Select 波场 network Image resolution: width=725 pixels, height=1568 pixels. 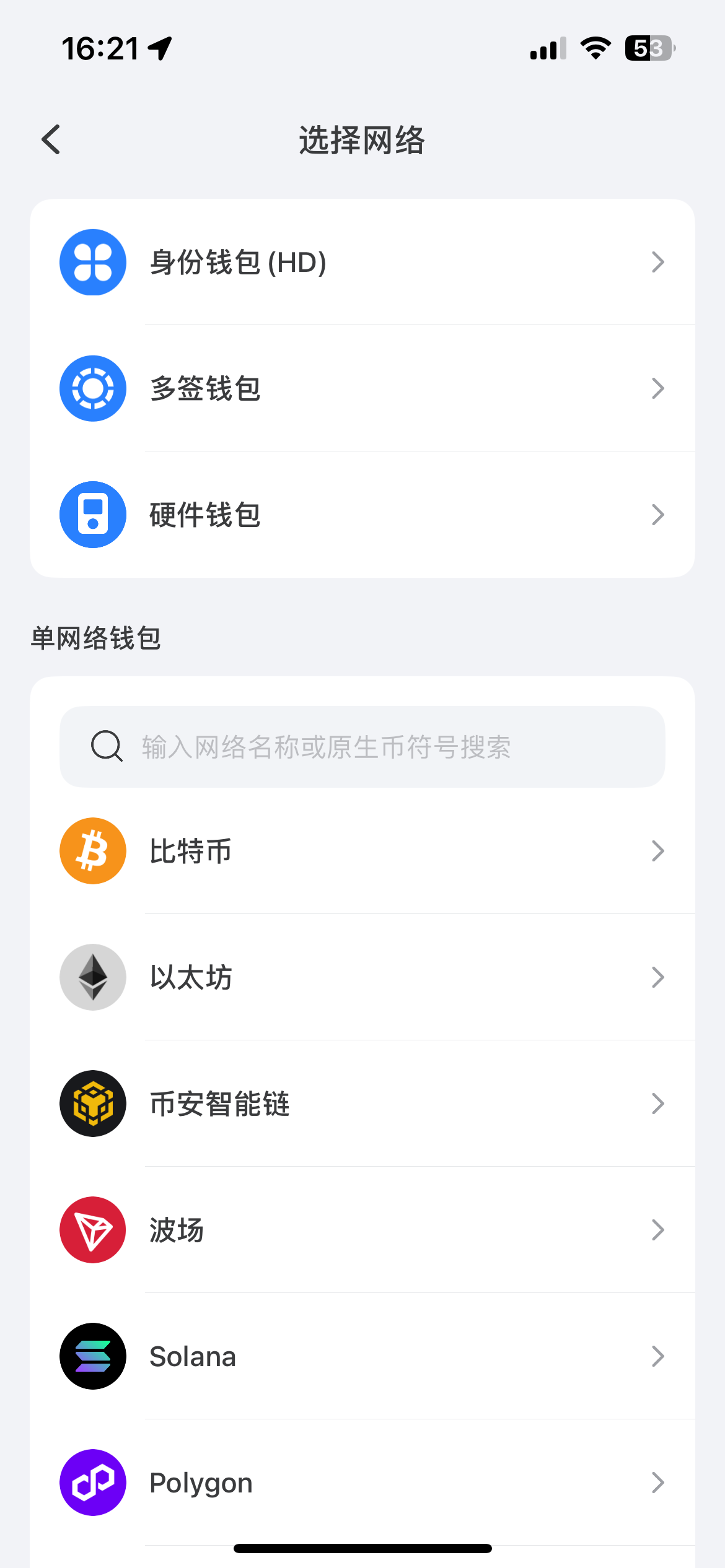tap(362, 1230)
